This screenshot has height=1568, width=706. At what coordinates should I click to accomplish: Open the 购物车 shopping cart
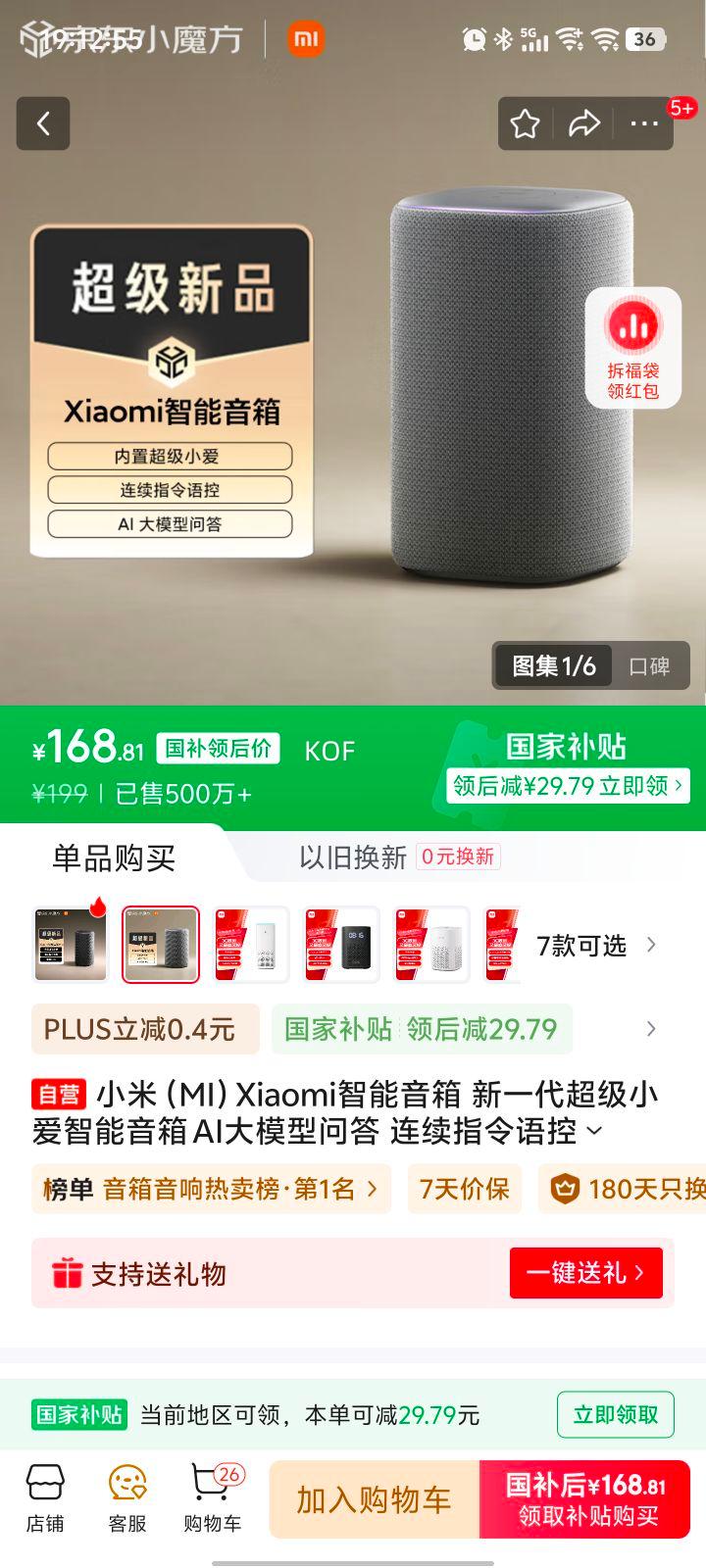coord(212,1497)
